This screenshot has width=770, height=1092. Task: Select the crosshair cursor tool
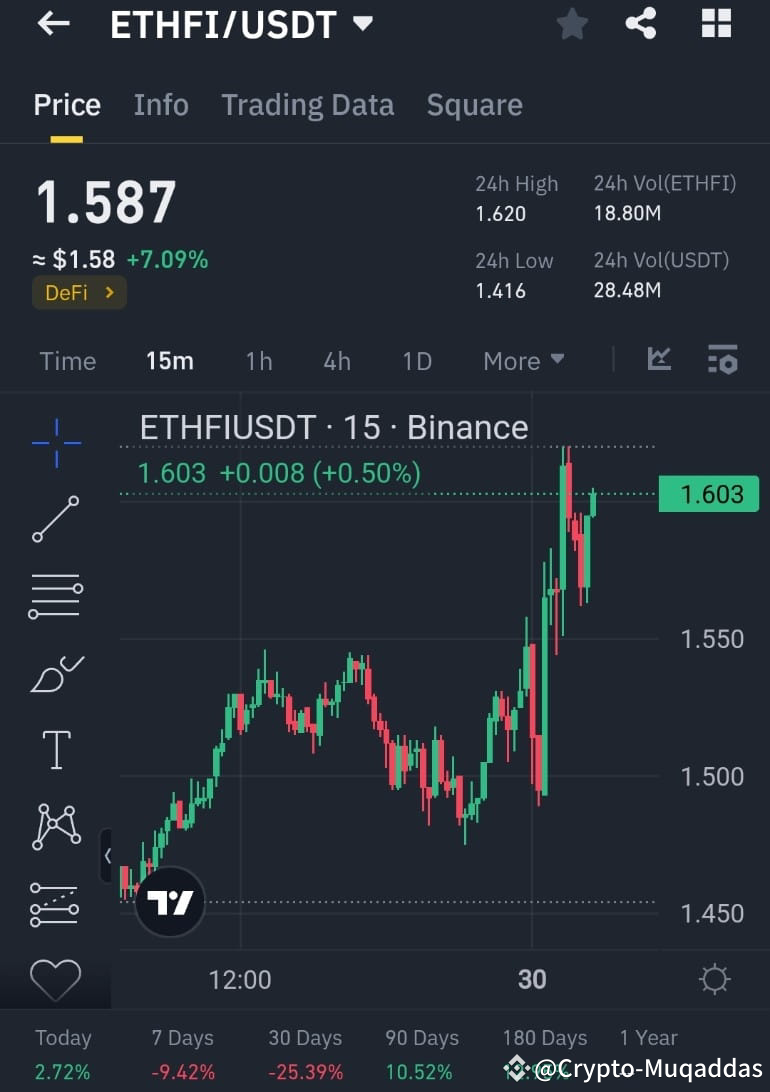pos(55,442)
